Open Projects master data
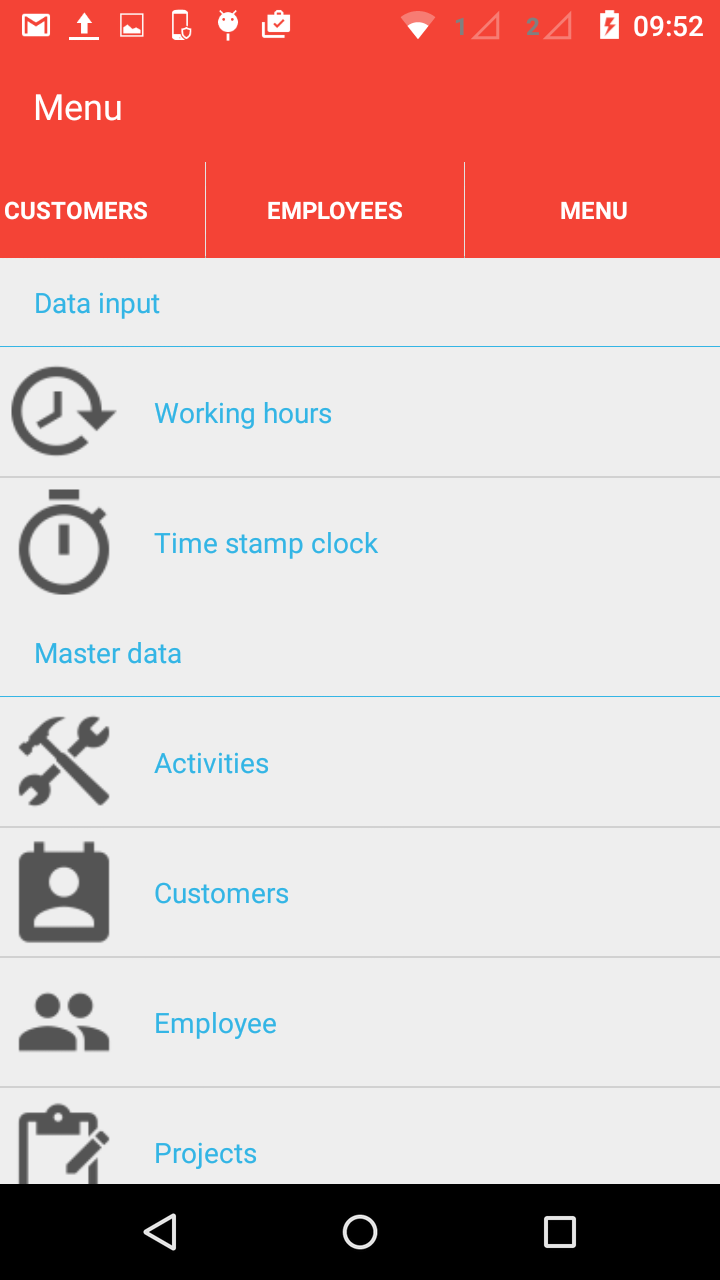The width and height of the screenshot is (720, 1280). [360, 1137]
